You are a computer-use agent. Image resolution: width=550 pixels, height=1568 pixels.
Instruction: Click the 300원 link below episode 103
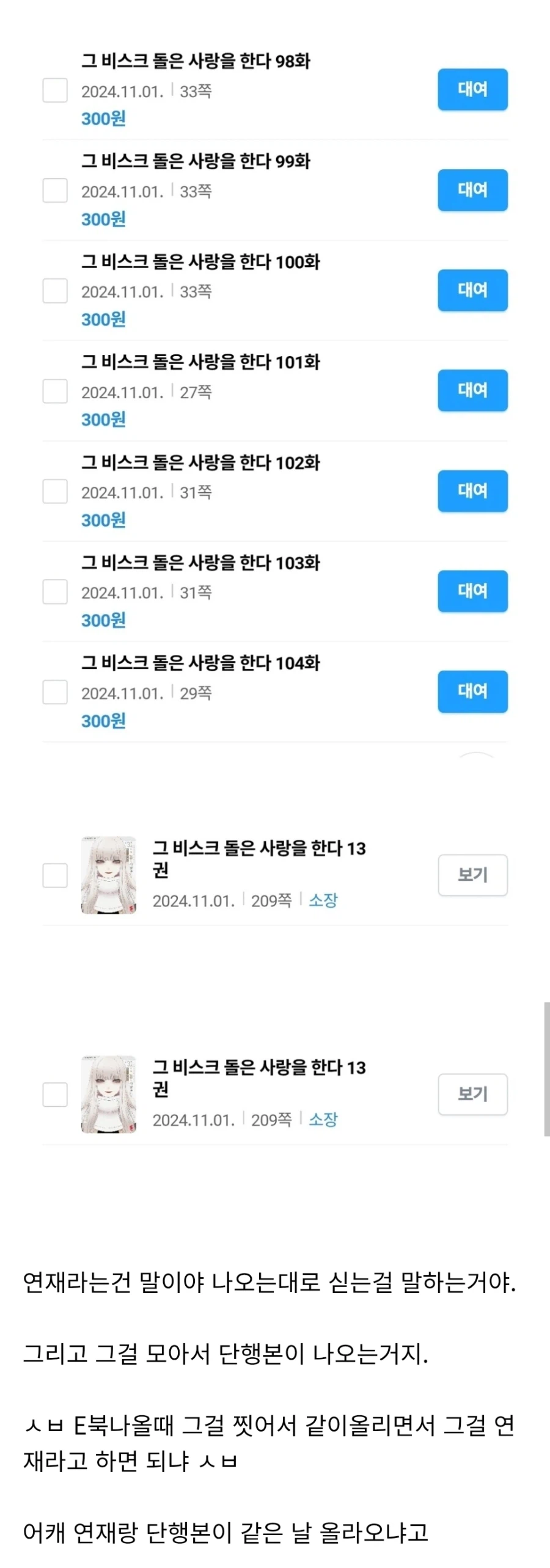(x=101, y=621)
